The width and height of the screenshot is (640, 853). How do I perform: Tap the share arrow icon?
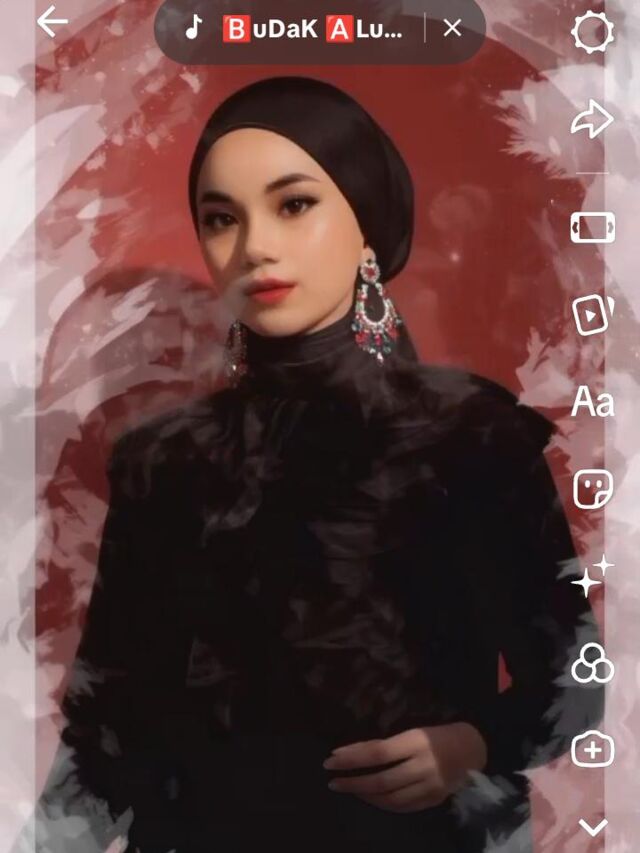tap(592, 122)
